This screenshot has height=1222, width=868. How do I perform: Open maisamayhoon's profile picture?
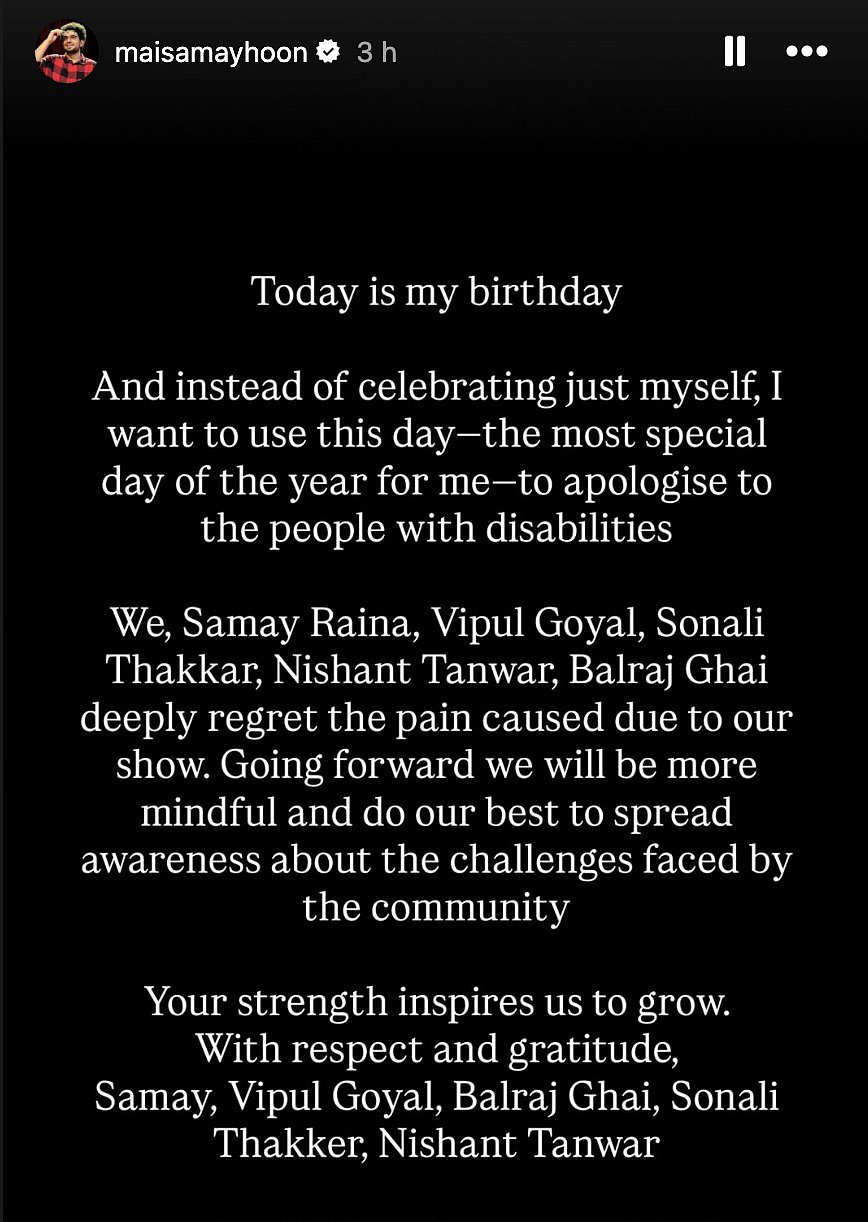tap(67, 52)
